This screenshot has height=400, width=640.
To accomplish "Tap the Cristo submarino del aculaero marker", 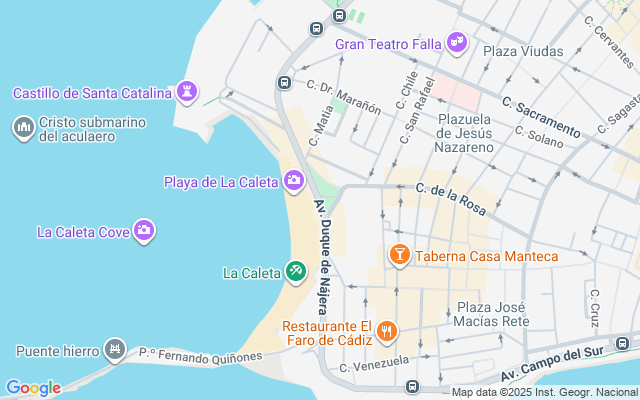I will tap(24, 127).
